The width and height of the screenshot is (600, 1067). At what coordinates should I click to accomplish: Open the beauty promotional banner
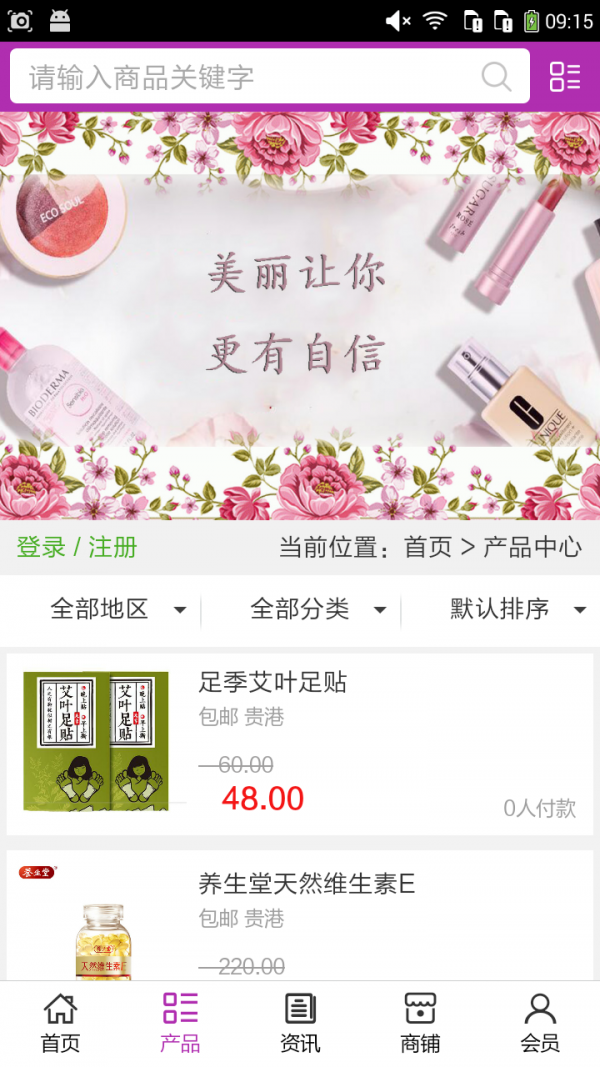pos(300,315)
